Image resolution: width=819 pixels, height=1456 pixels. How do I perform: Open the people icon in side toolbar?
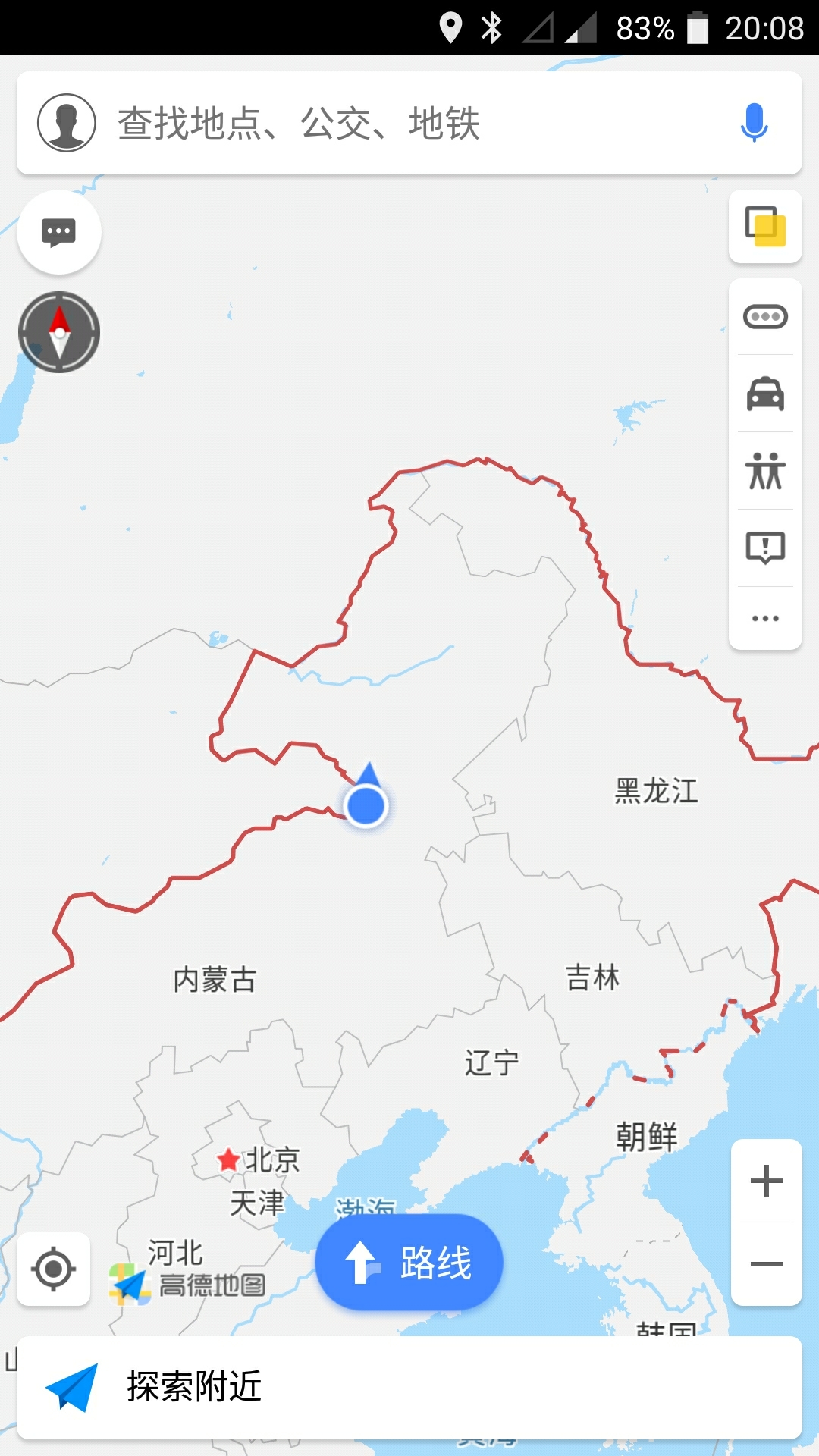point(765,471)
